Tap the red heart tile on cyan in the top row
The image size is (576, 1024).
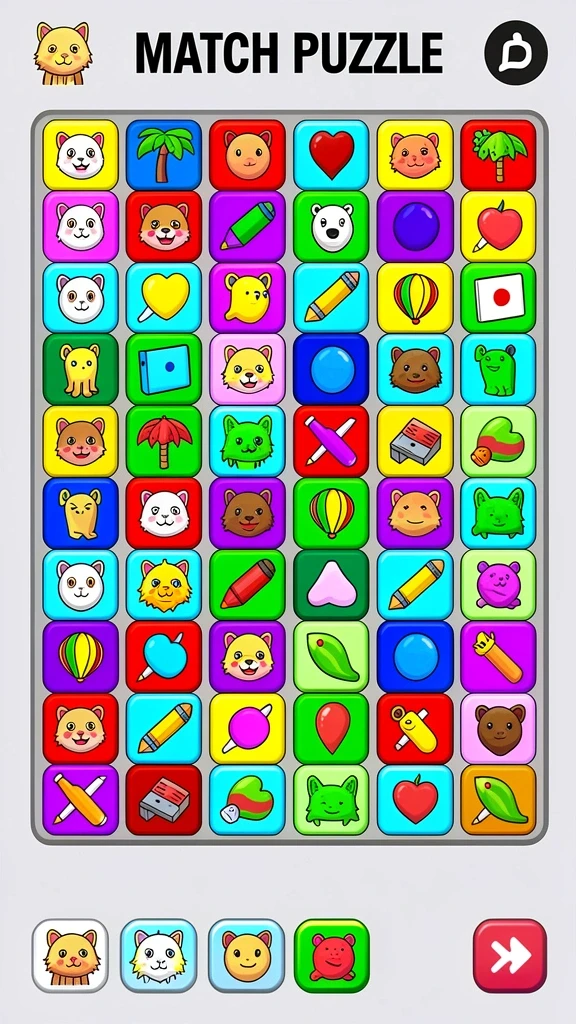tap(331, 155)
